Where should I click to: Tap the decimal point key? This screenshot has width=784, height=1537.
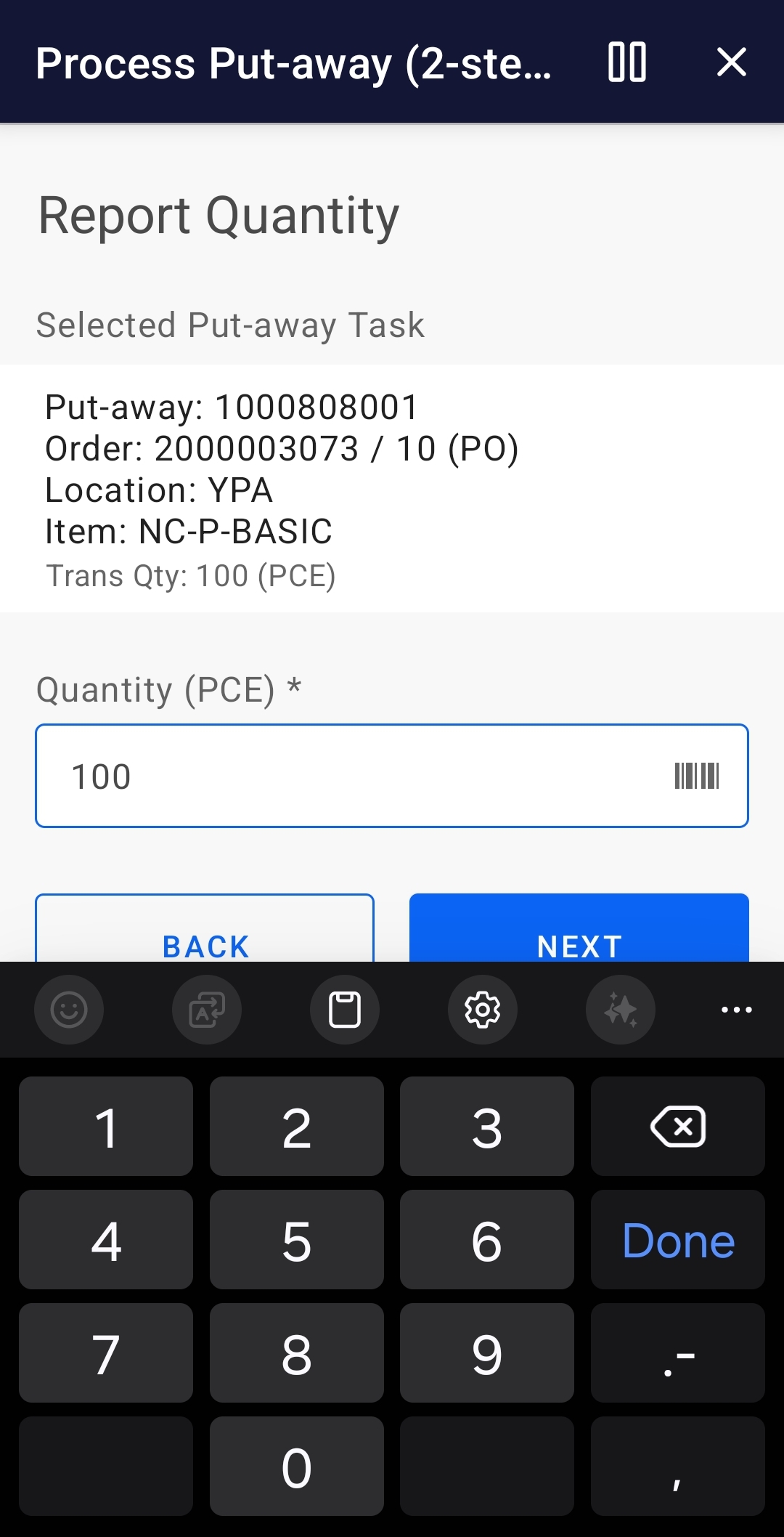677,1353
